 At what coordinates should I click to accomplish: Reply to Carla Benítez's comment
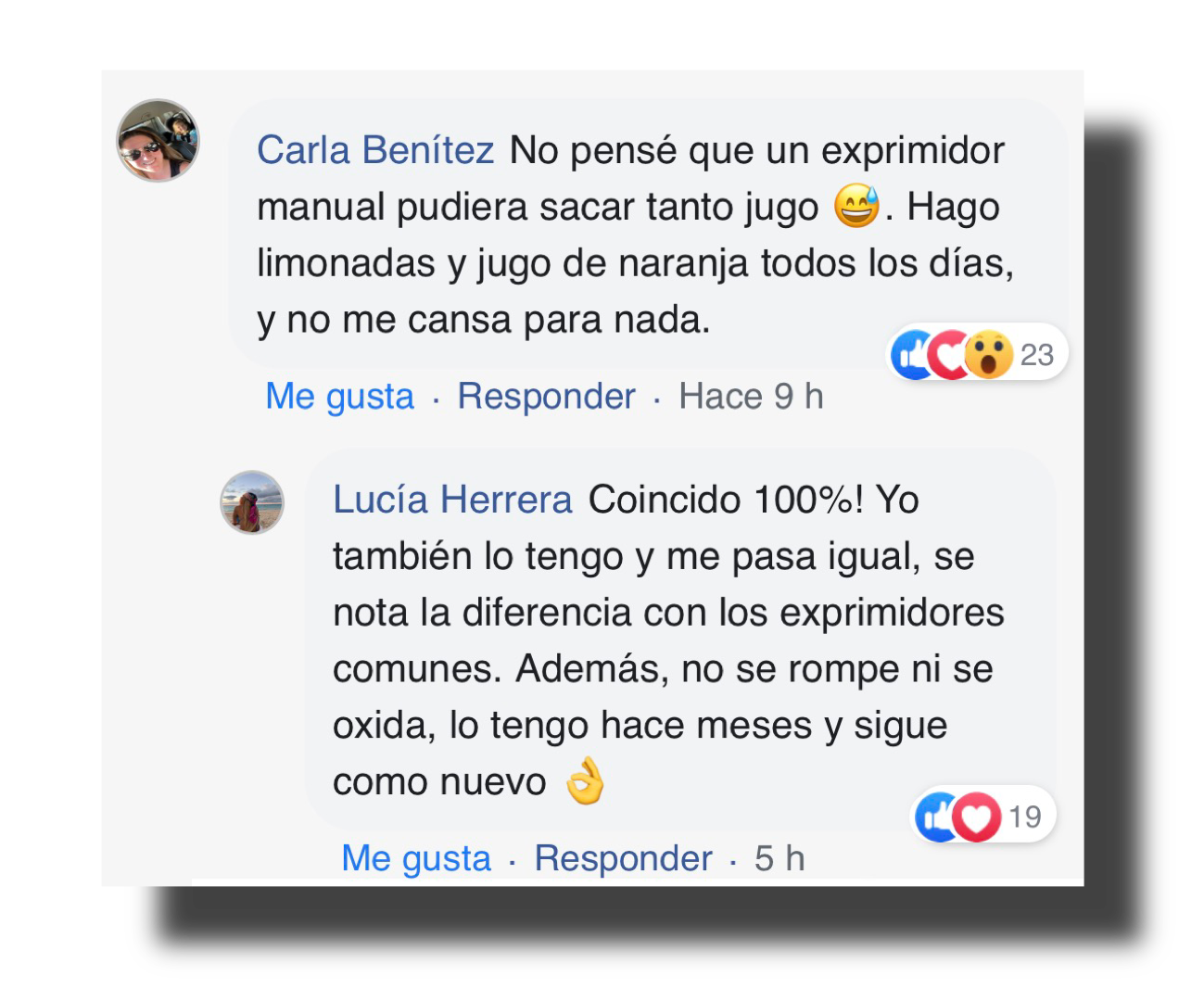[546, 397]
